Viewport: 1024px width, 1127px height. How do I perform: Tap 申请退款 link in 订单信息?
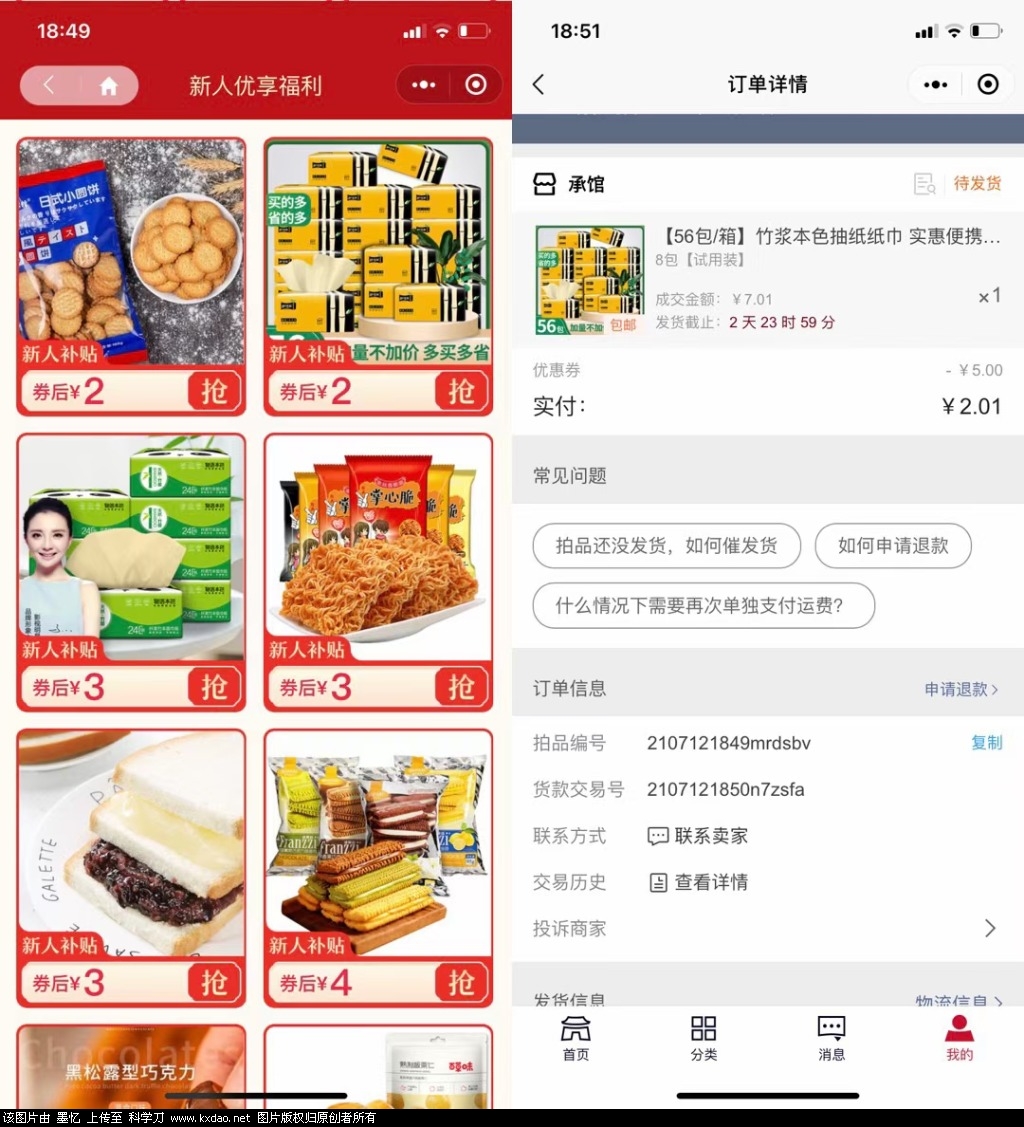point(960,689)
